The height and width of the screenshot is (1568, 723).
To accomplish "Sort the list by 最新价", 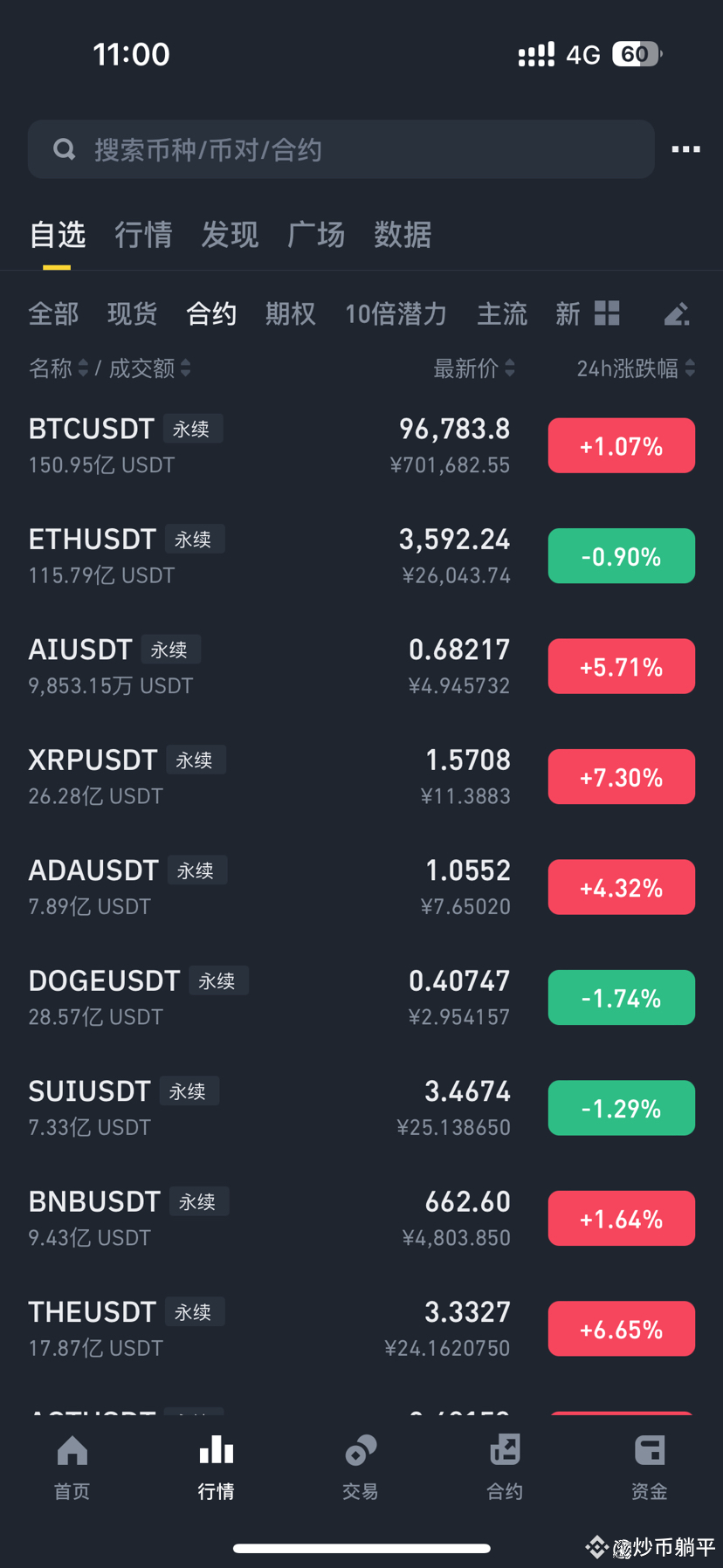I will tap(474, 368).
